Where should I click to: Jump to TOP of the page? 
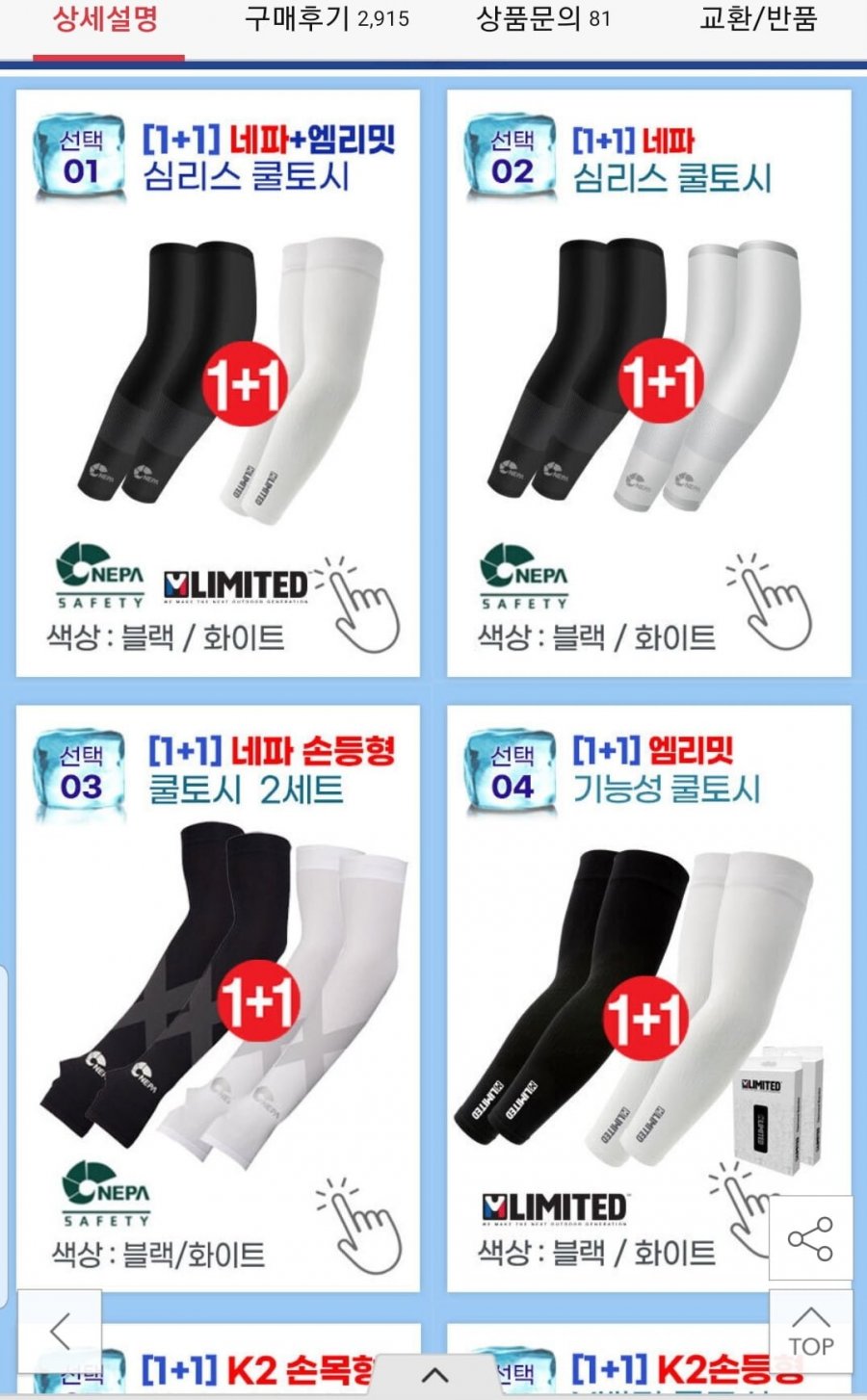click(x=810, y=1334)
